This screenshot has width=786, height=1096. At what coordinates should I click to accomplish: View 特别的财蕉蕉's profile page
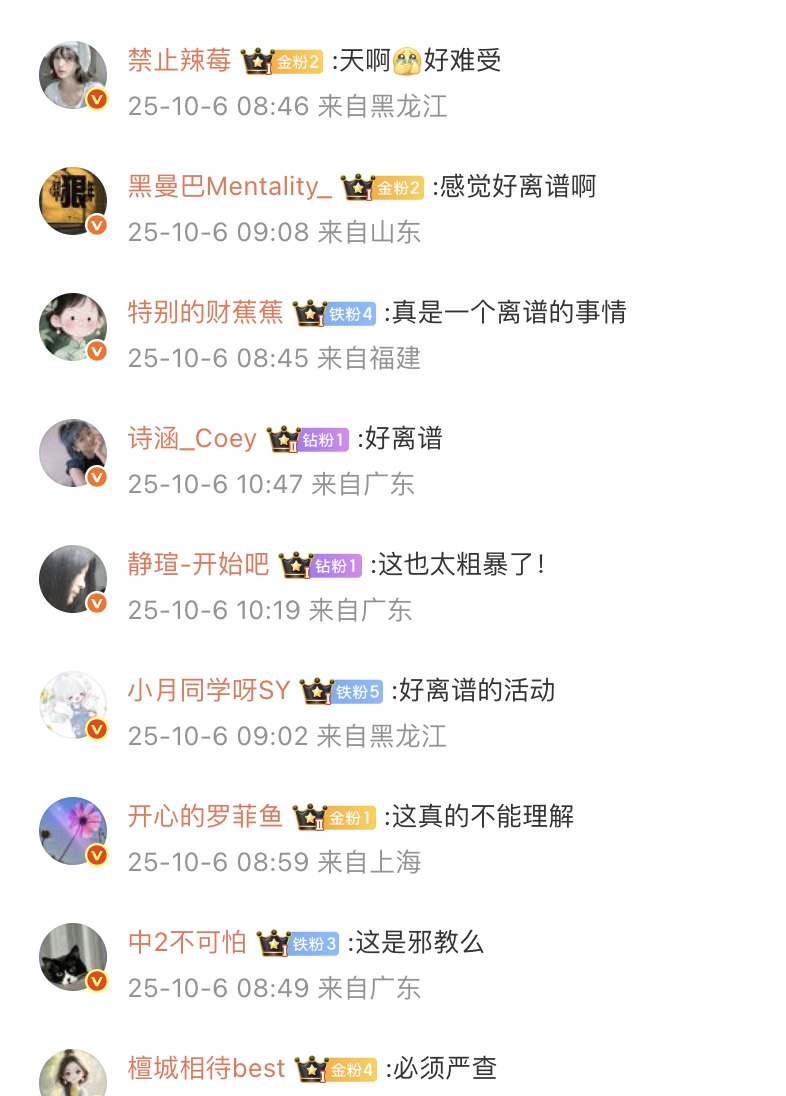[205, 313]
